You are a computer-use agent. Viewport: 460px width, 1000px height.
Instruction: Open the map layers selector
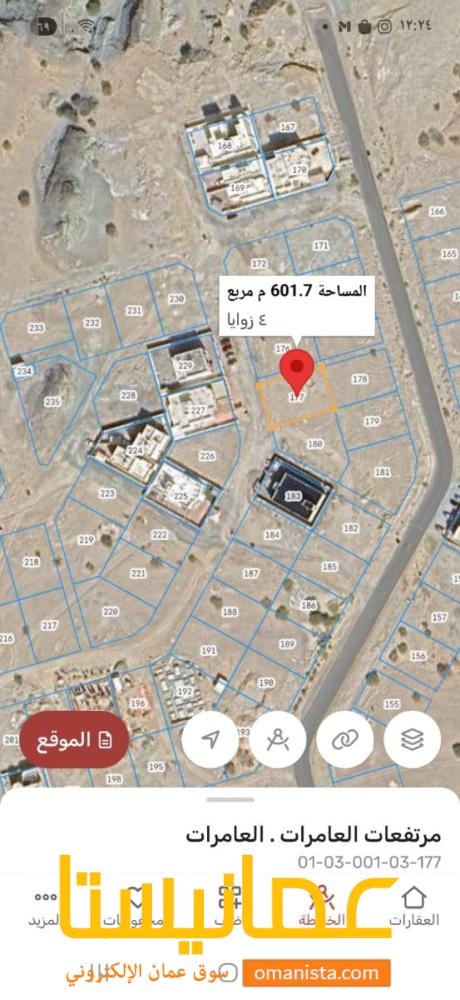click(x=412, y=739)
